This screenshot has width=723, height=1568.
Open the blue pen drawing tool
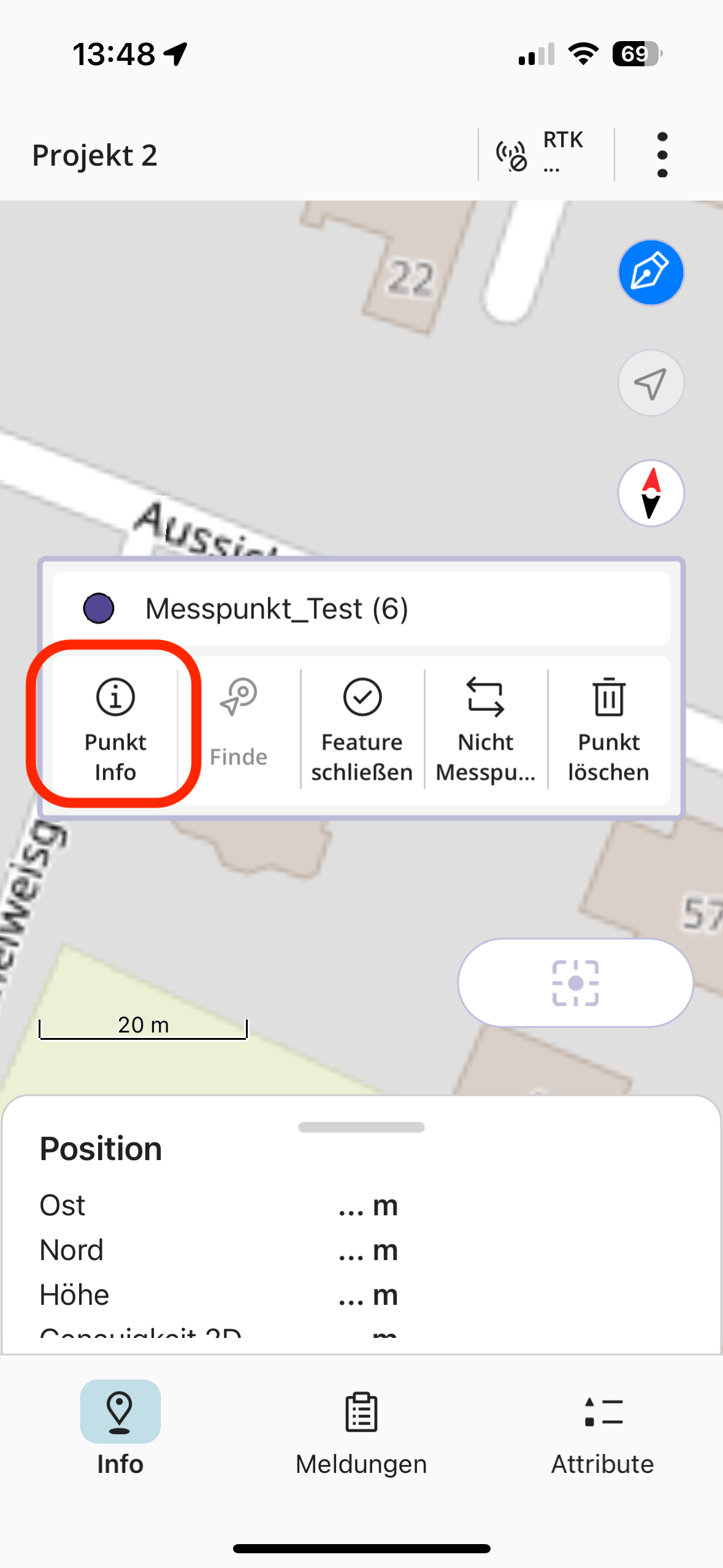point(650,272)
